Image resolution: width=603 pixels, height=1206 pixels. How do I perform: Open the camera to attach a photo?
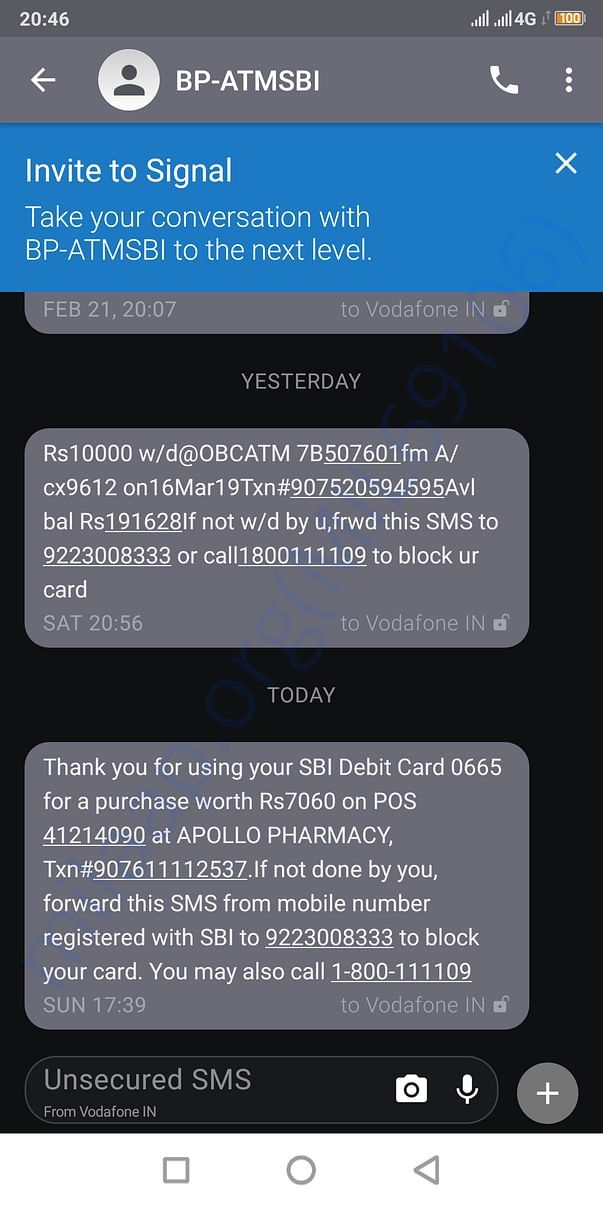click(x=411, y=1089)
